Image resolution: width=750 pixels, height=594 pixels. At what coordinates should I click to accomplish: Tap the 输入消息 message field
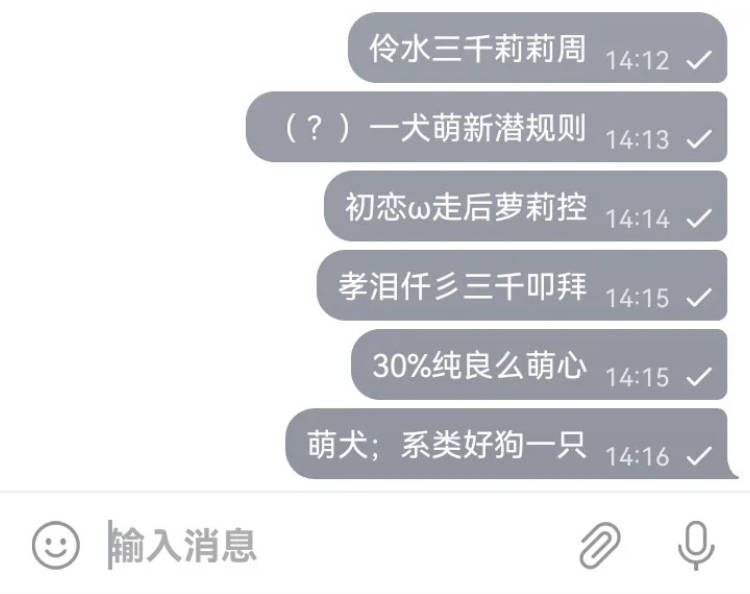click(320, 546)
